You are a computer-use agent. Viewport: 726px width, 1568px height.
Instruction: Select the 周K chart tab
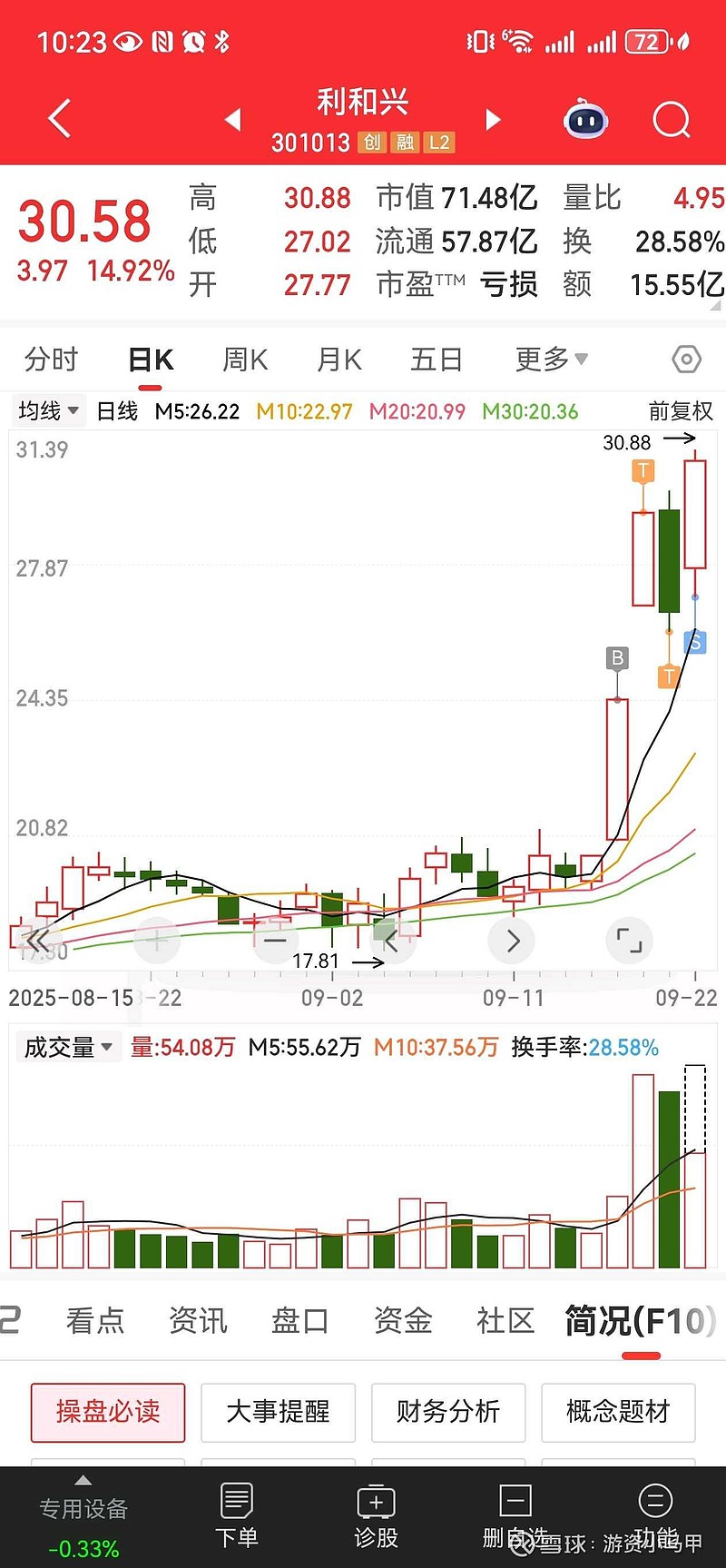pyautogui.click(x=245, y=360)
